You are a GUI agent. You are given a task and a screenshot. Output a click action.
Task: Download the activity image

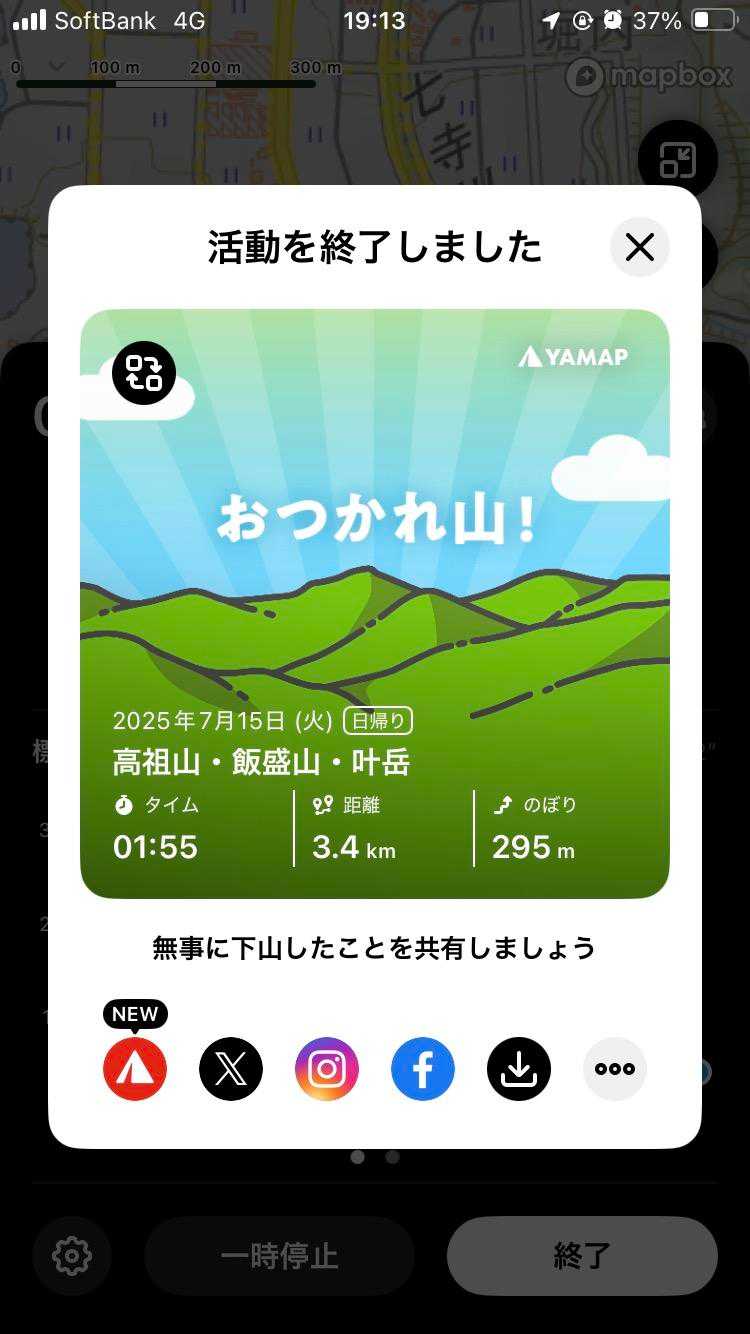click(x=519, y=1069)
